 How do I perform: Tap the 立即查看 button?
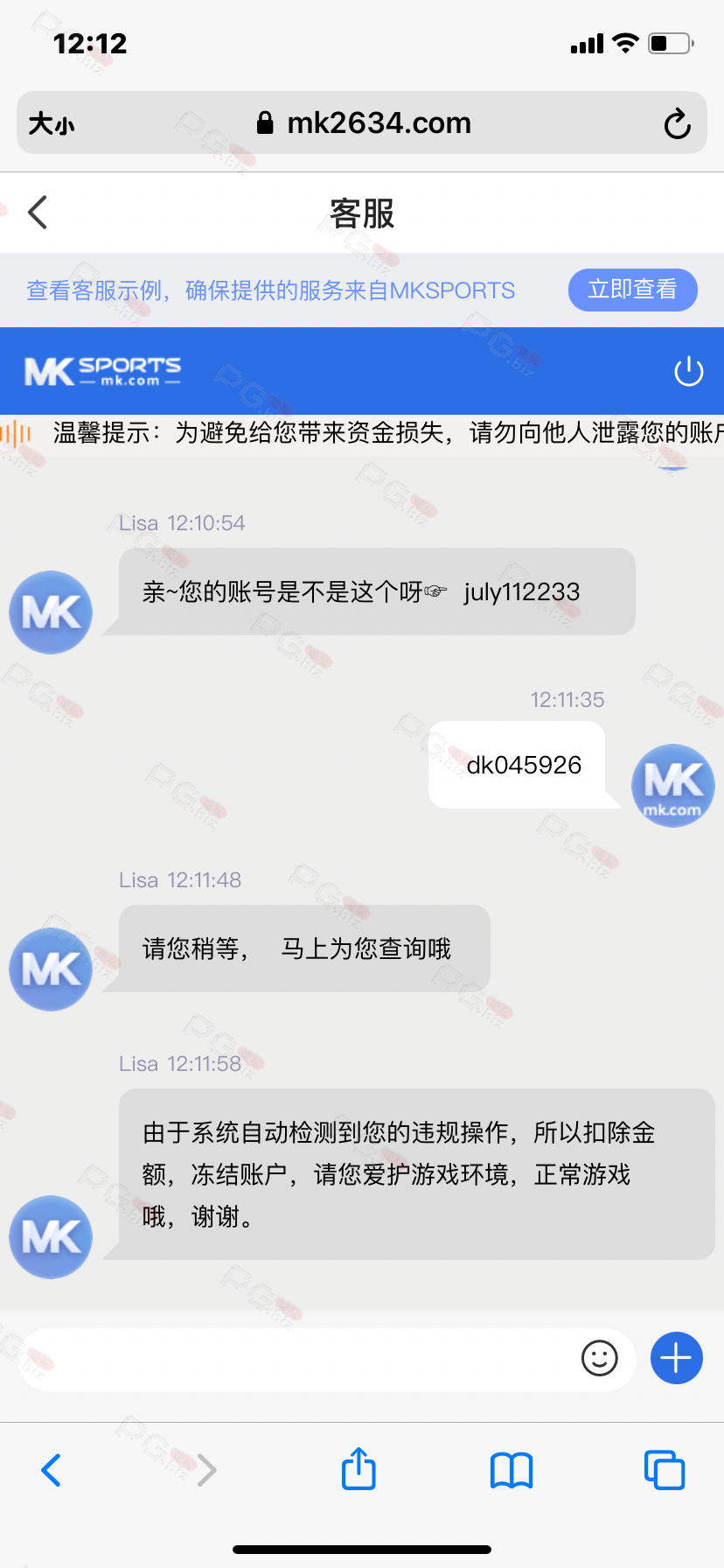(632, 290)
